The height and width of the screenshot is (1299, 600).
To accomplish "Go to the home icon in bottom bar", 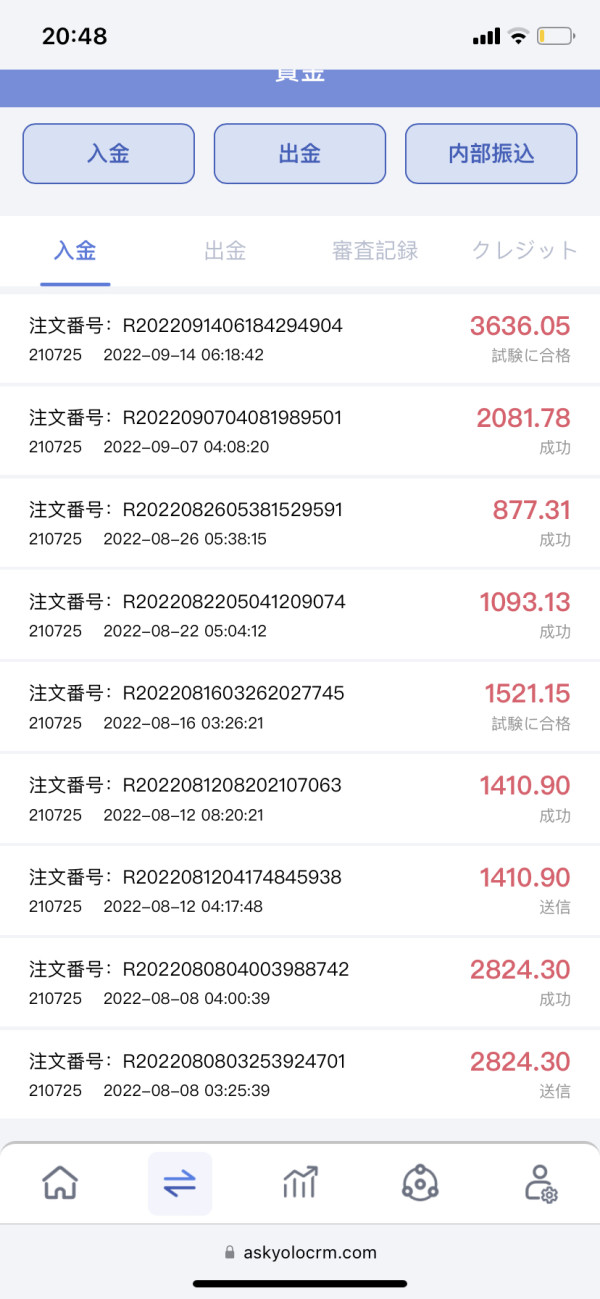I will (60, 1183).
